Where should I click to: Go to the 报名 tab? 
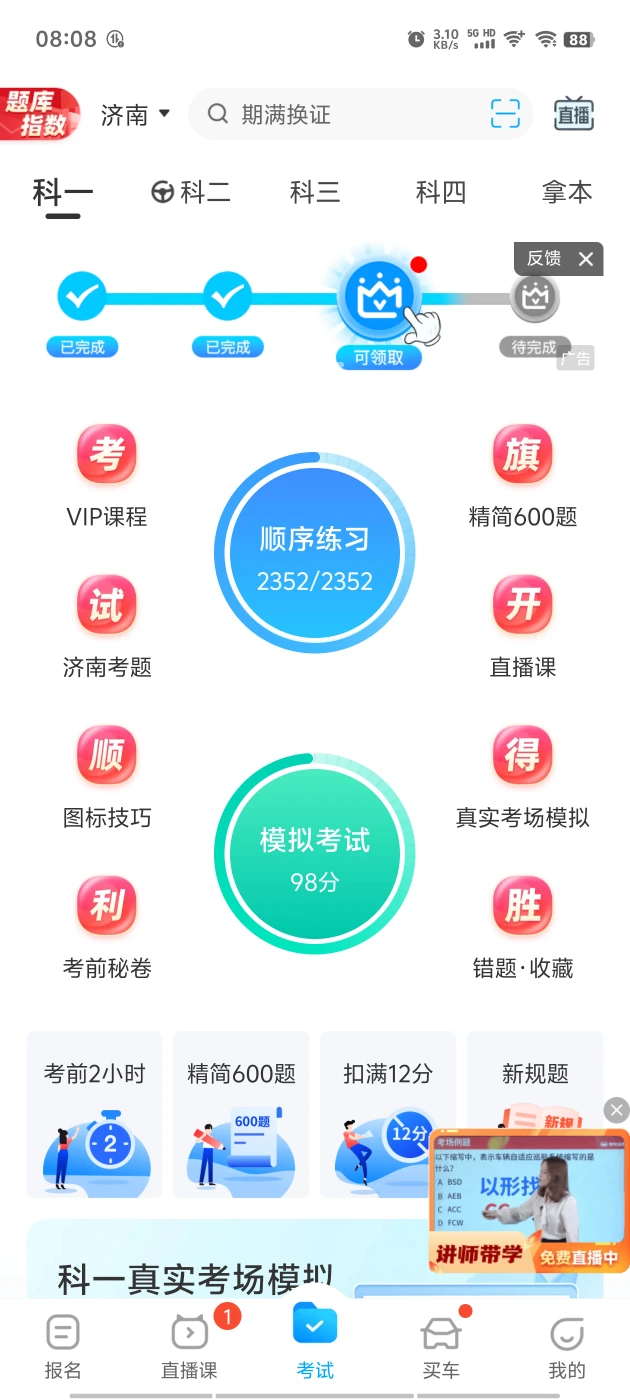(x=63, y=1347)
